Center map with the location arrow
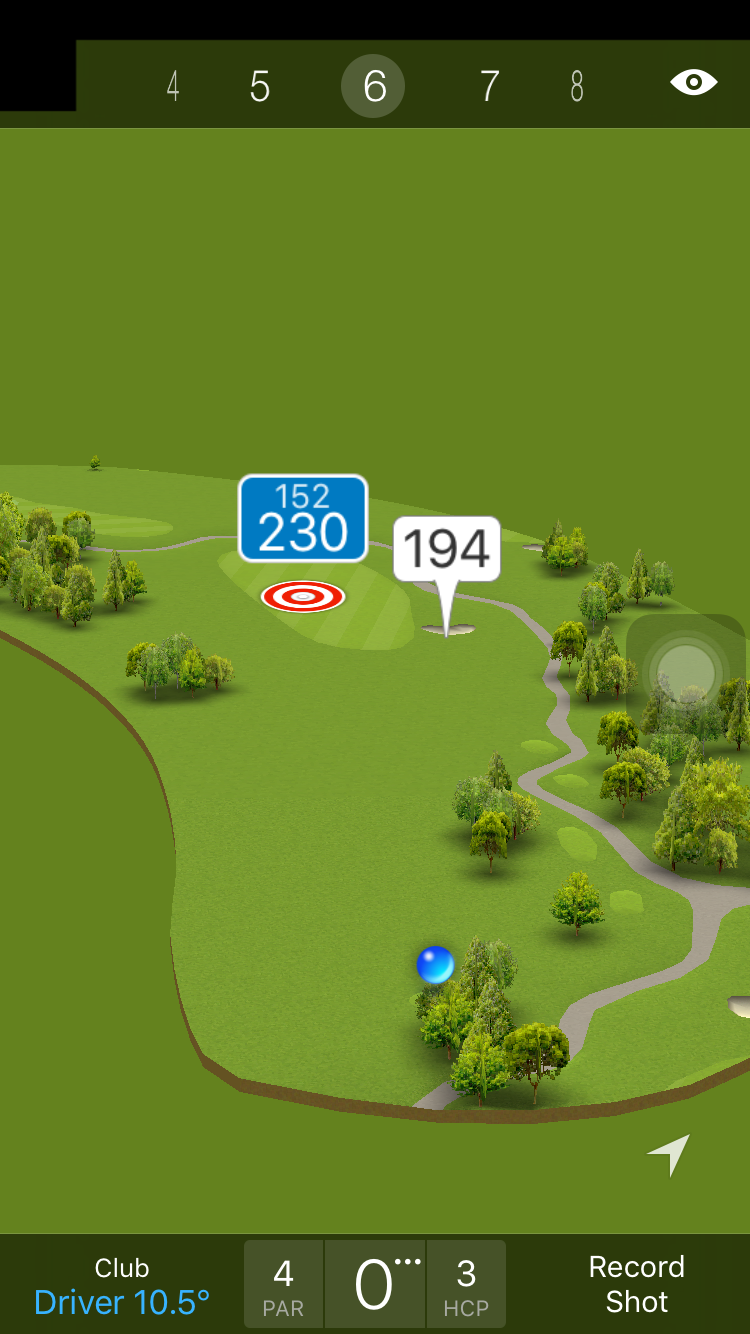The image size is (750, 1334). pyautogui.click(x=669, y=1154)
